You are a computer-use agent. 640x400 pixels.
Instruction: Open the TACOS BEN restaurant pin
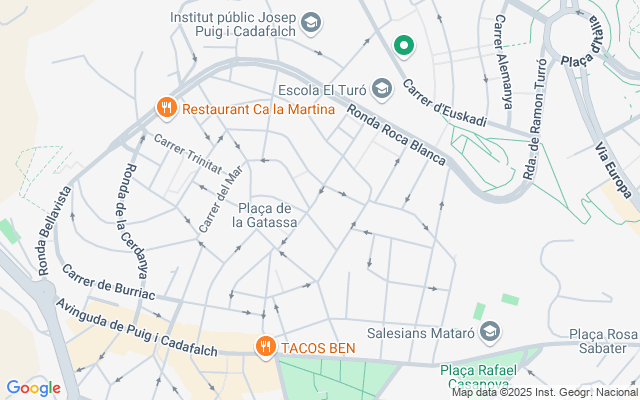265,346
